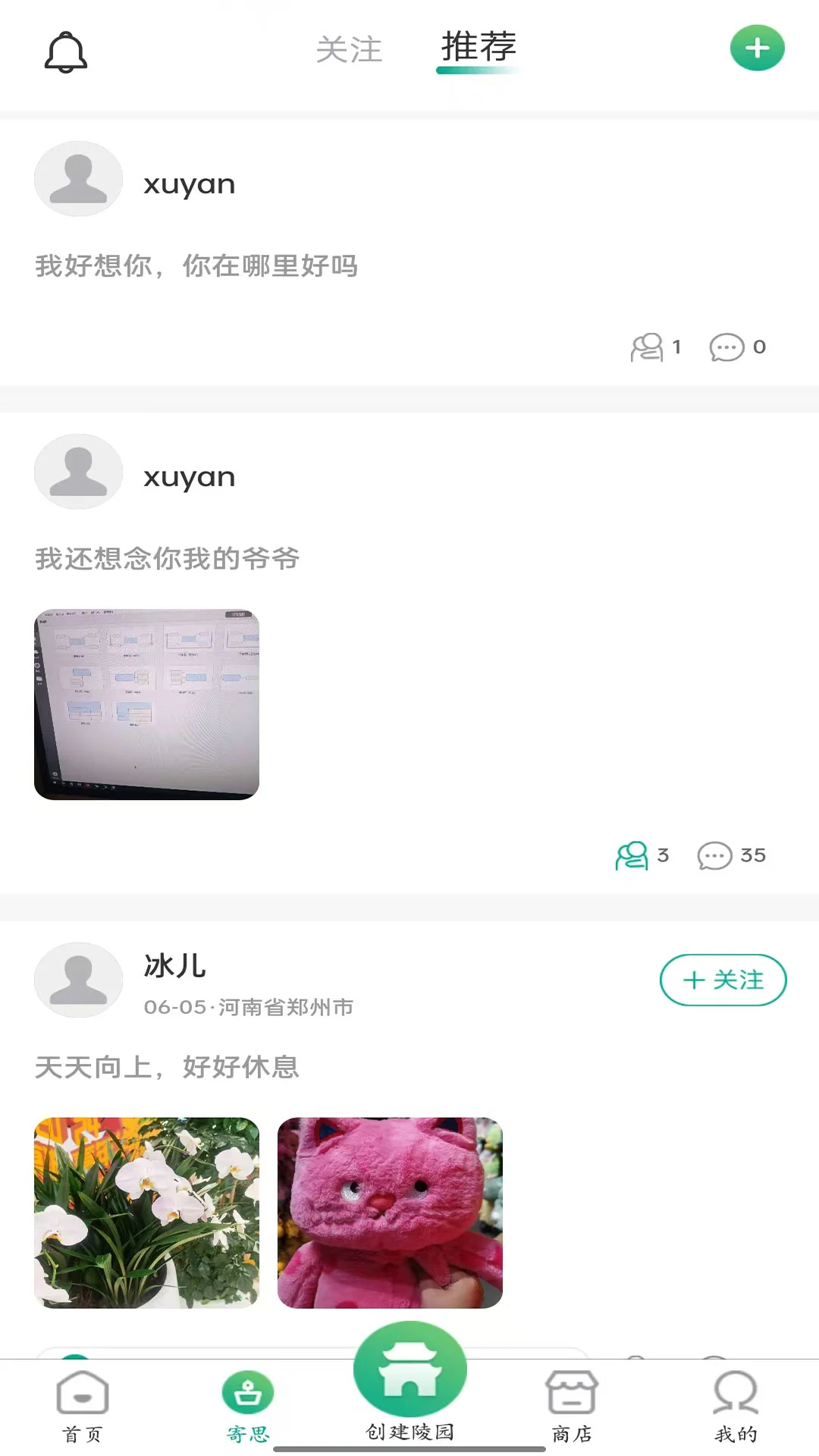This screenshot has width=819, height=1456.
Task: Open post text 天天向上，好好休息
Action: pyautogui.click(x=167, y=1066)
